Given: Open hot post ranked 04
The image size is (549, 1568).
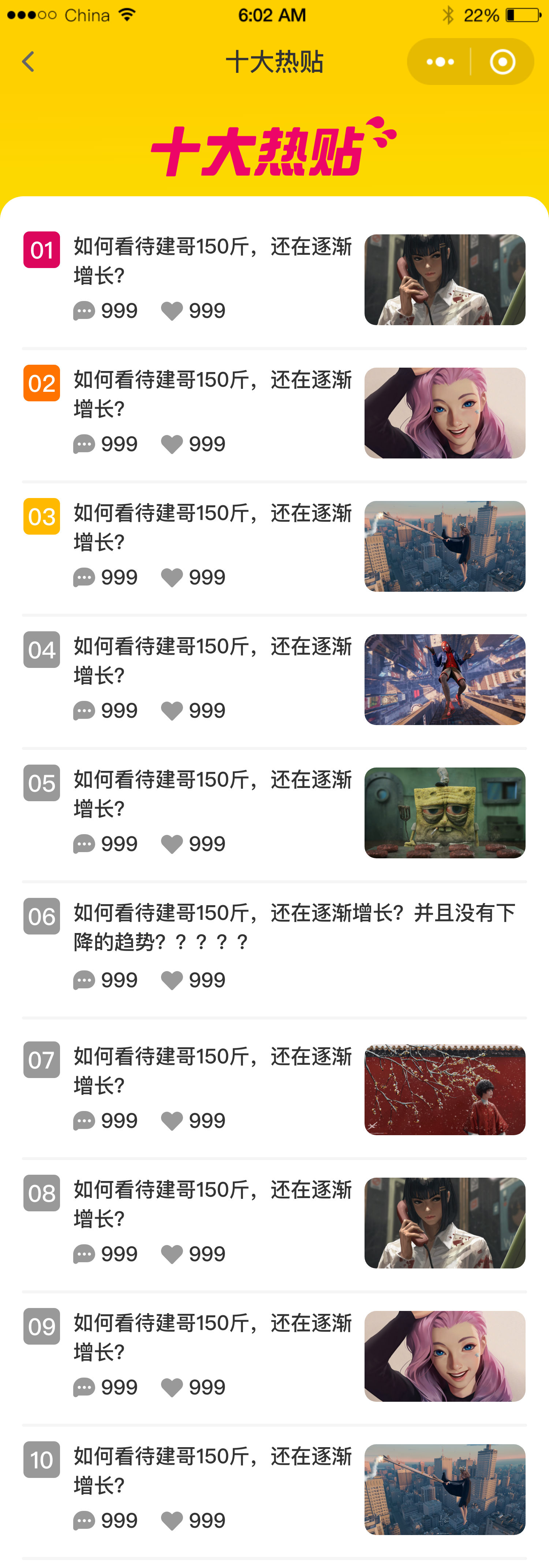Looking at the screenshot, I should pyautogui.click(x=212, y=661).
